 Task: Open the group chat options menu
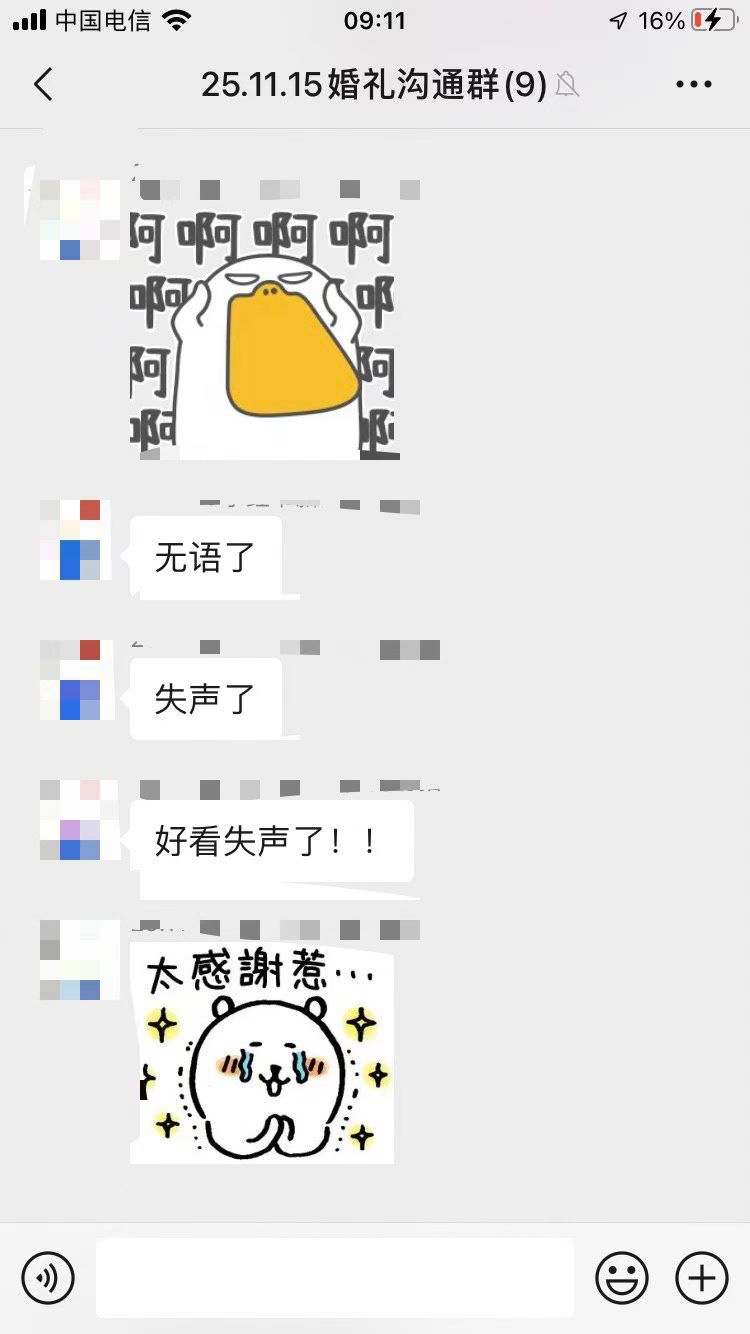point(694,85)
